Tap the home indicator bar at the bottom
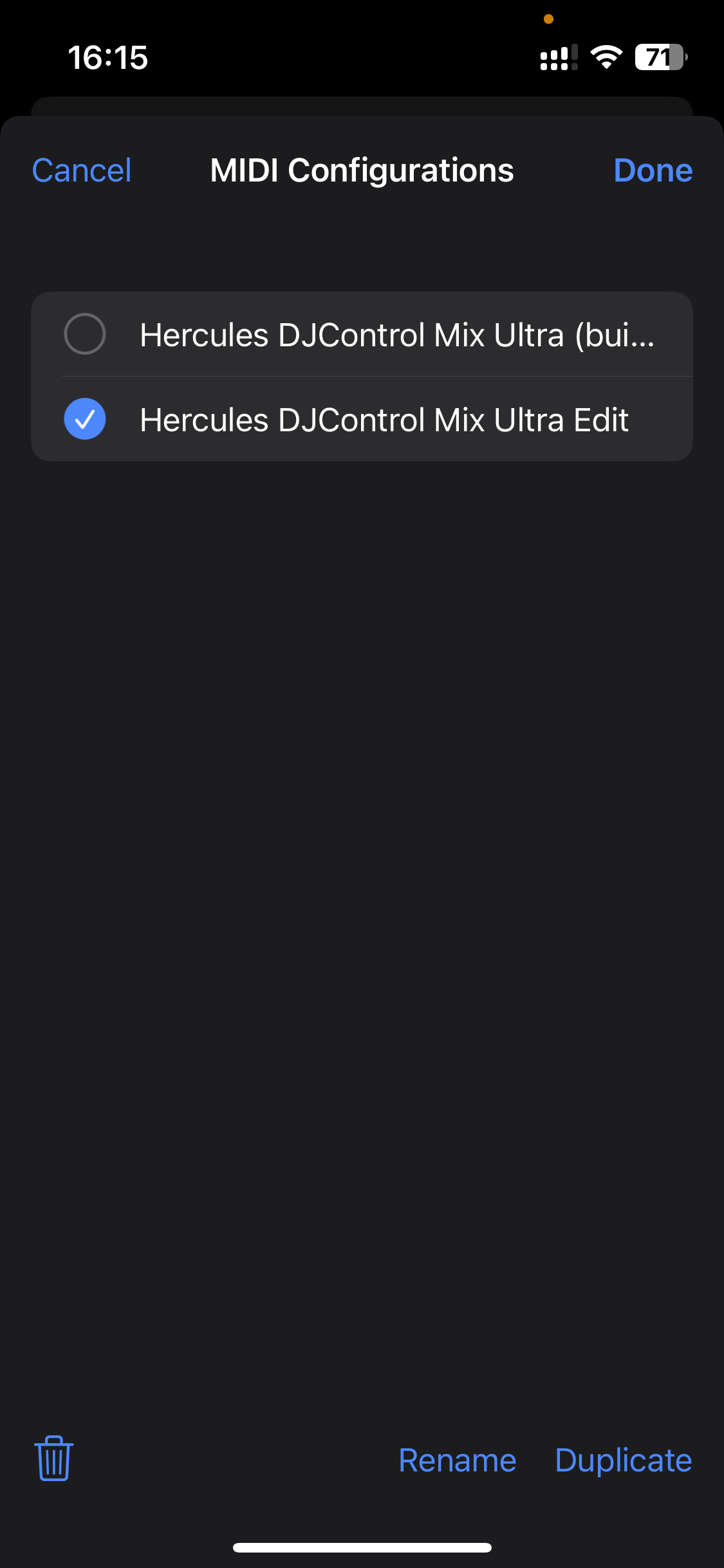 coord(362,1547)
